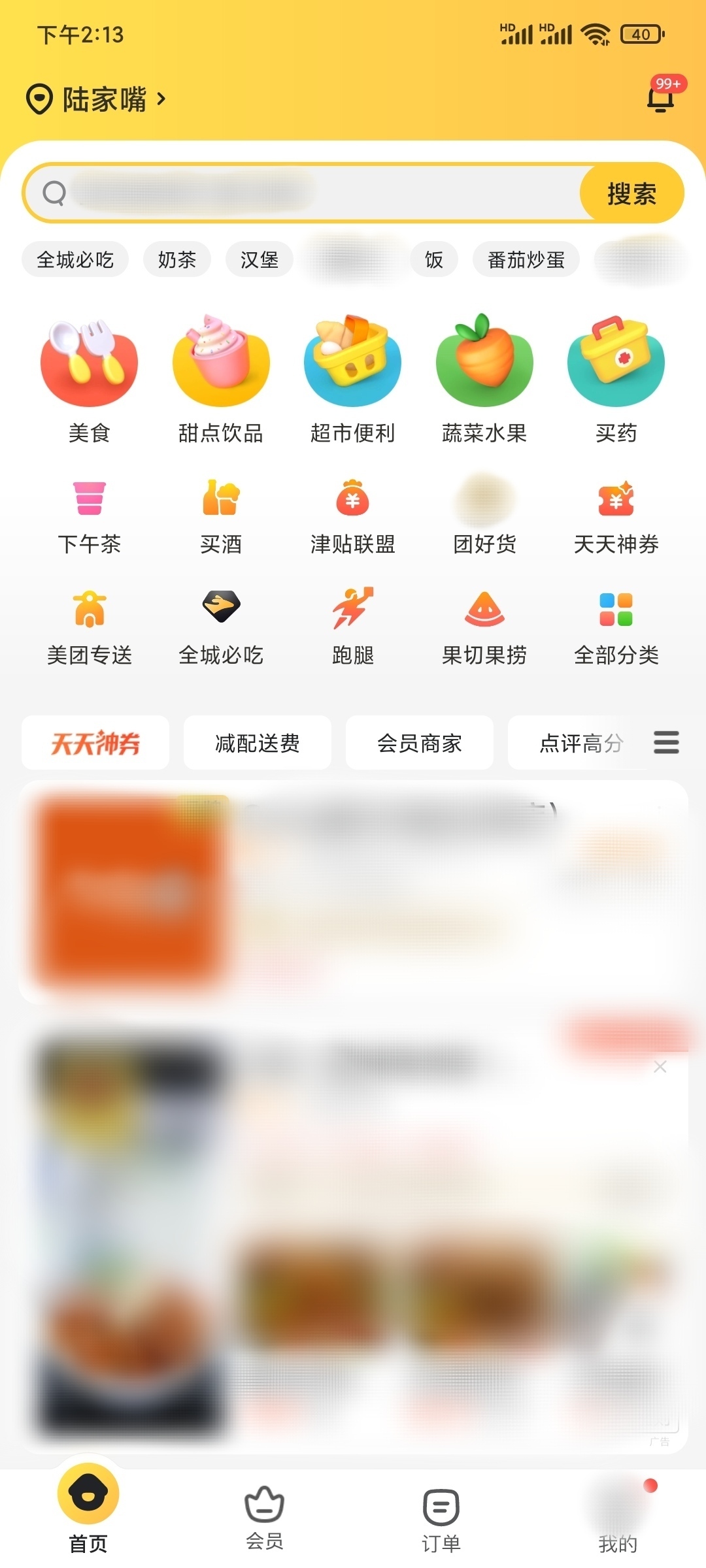Change the 陆家嘴 delivery location
The height and width of the screenshot is (1568, 706).
pos(97,99)
